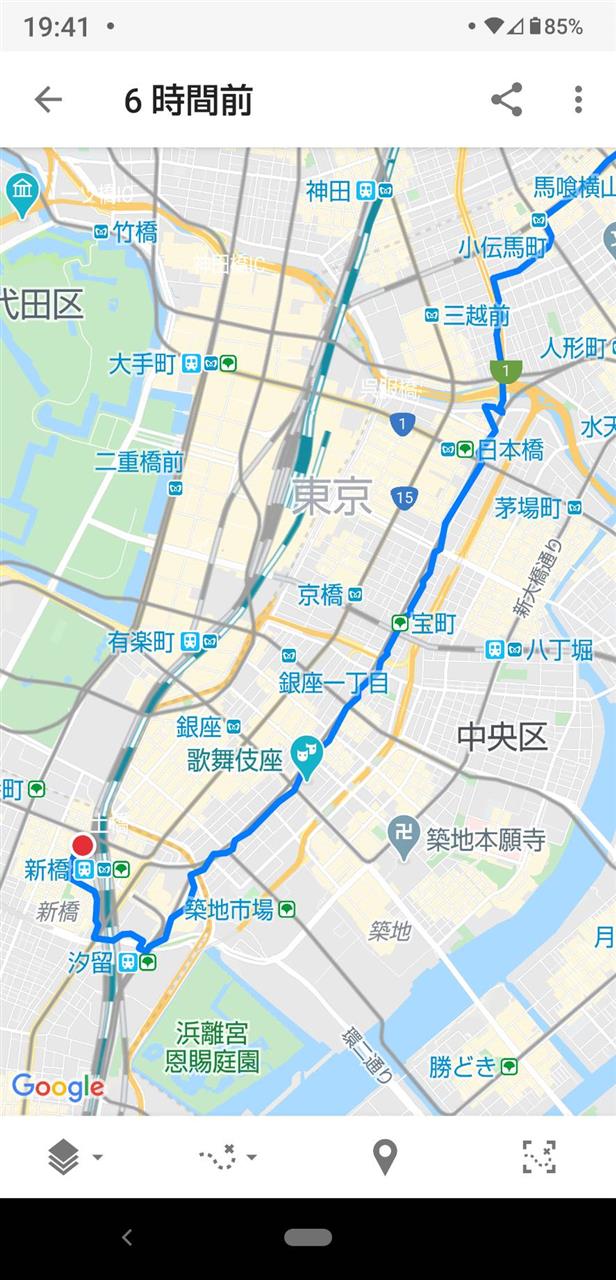Tap the location pin toolbar icon
Viewport: 616px width, 1280px height.
coord(384,1157)
